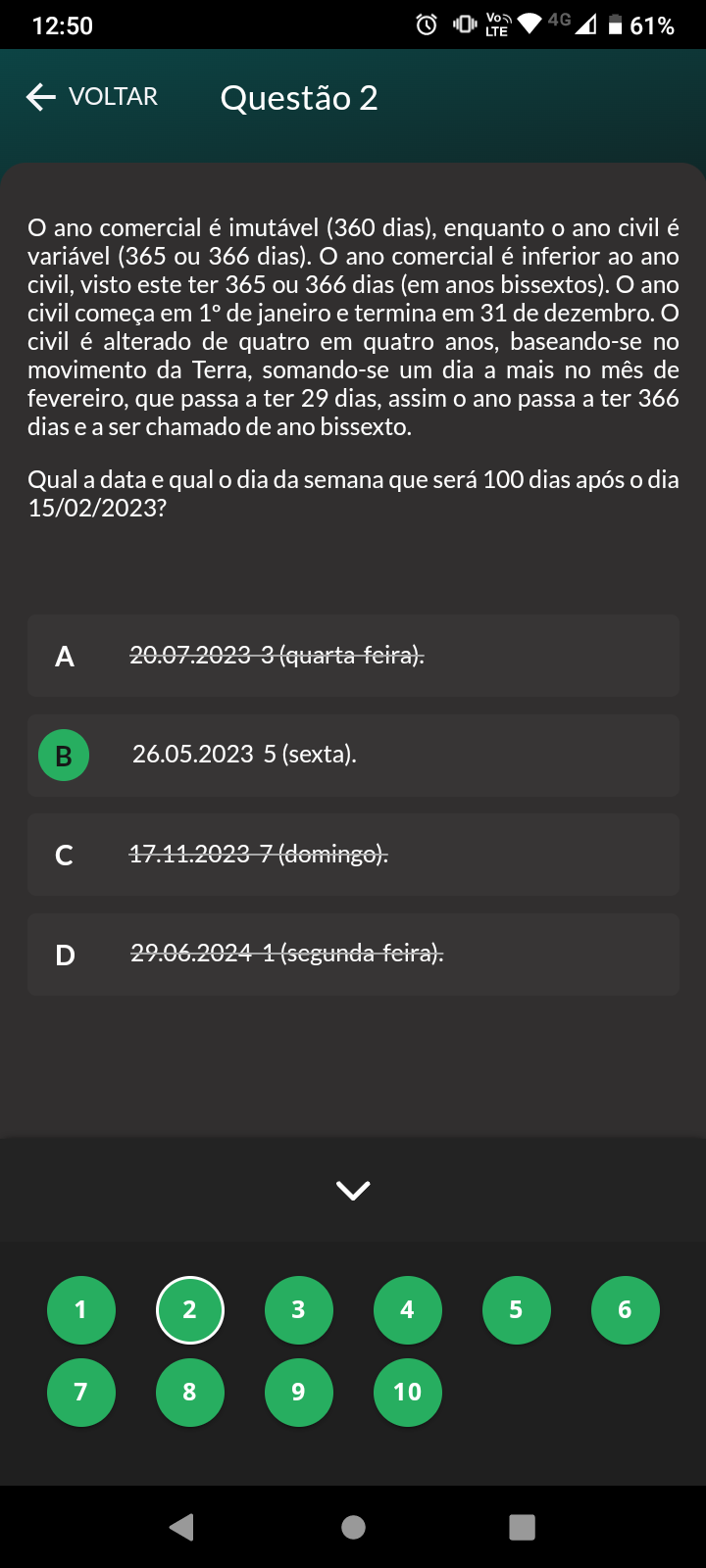Screen dimensions: 706x1568
Task: Select answer D, 29.06.2024
Action: coord(353,955)
